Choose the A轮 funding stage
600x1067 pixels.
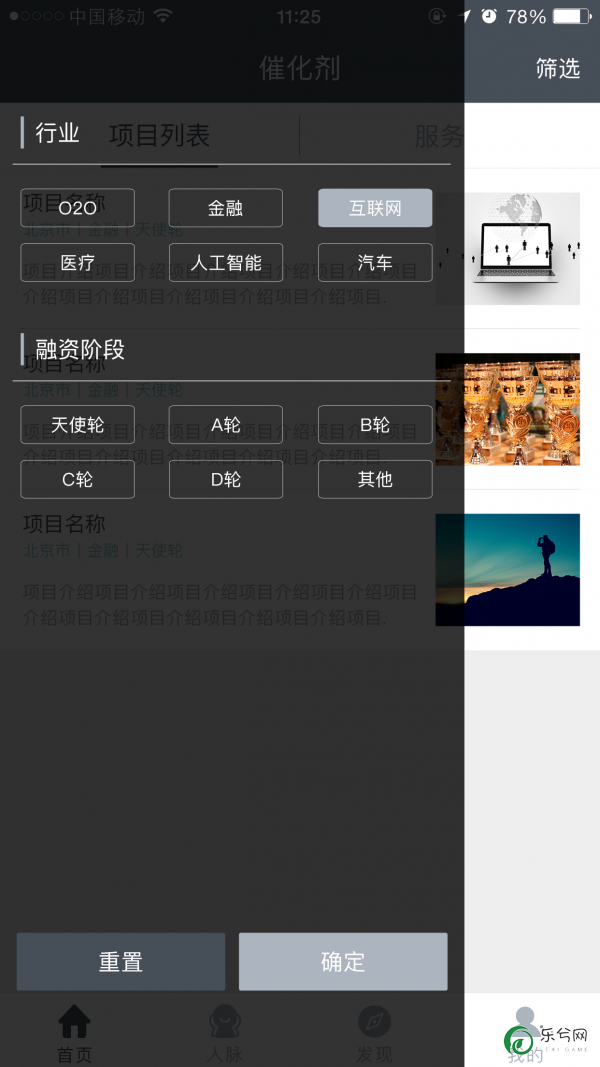pos(225,425)
